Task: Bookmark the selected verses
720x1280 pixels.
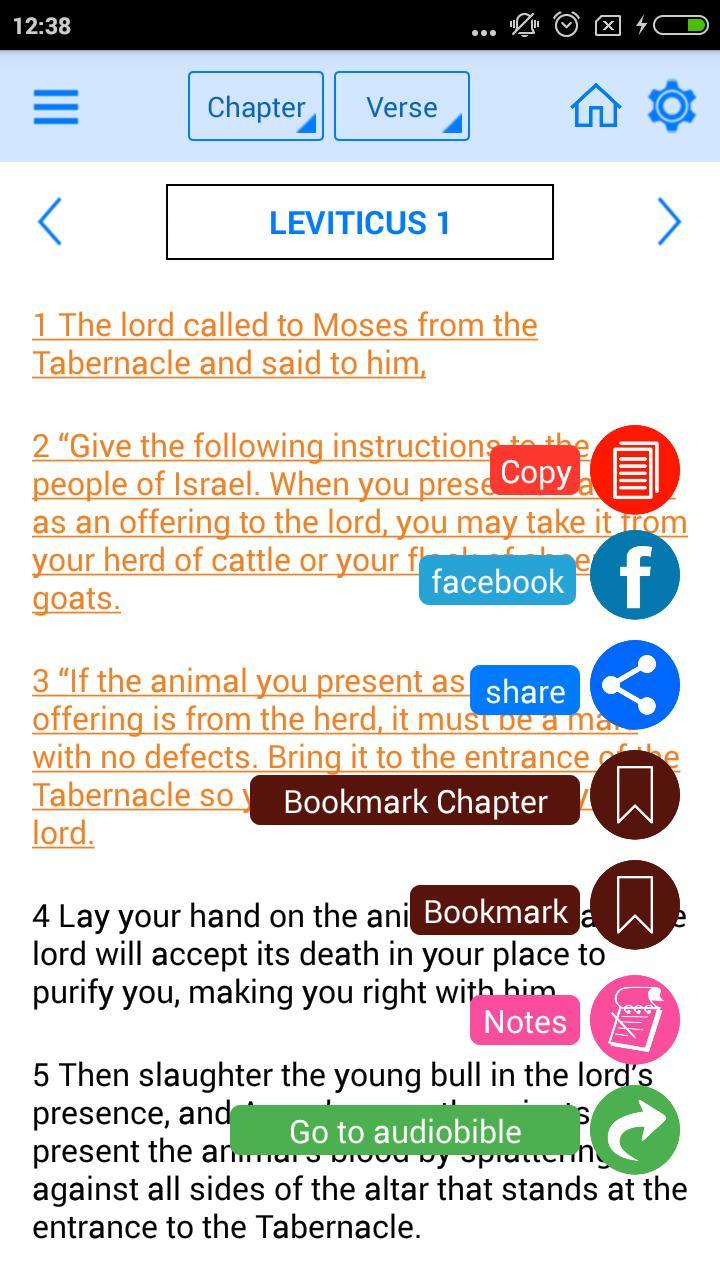Action: [x=635, y=906]
